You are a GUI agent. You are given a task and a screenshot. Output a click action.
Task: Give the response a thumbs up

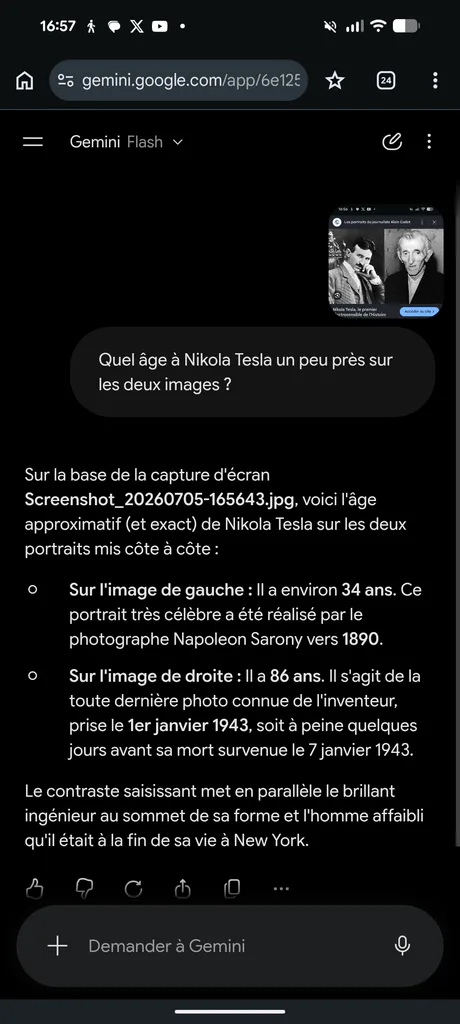tap(35, 888)
